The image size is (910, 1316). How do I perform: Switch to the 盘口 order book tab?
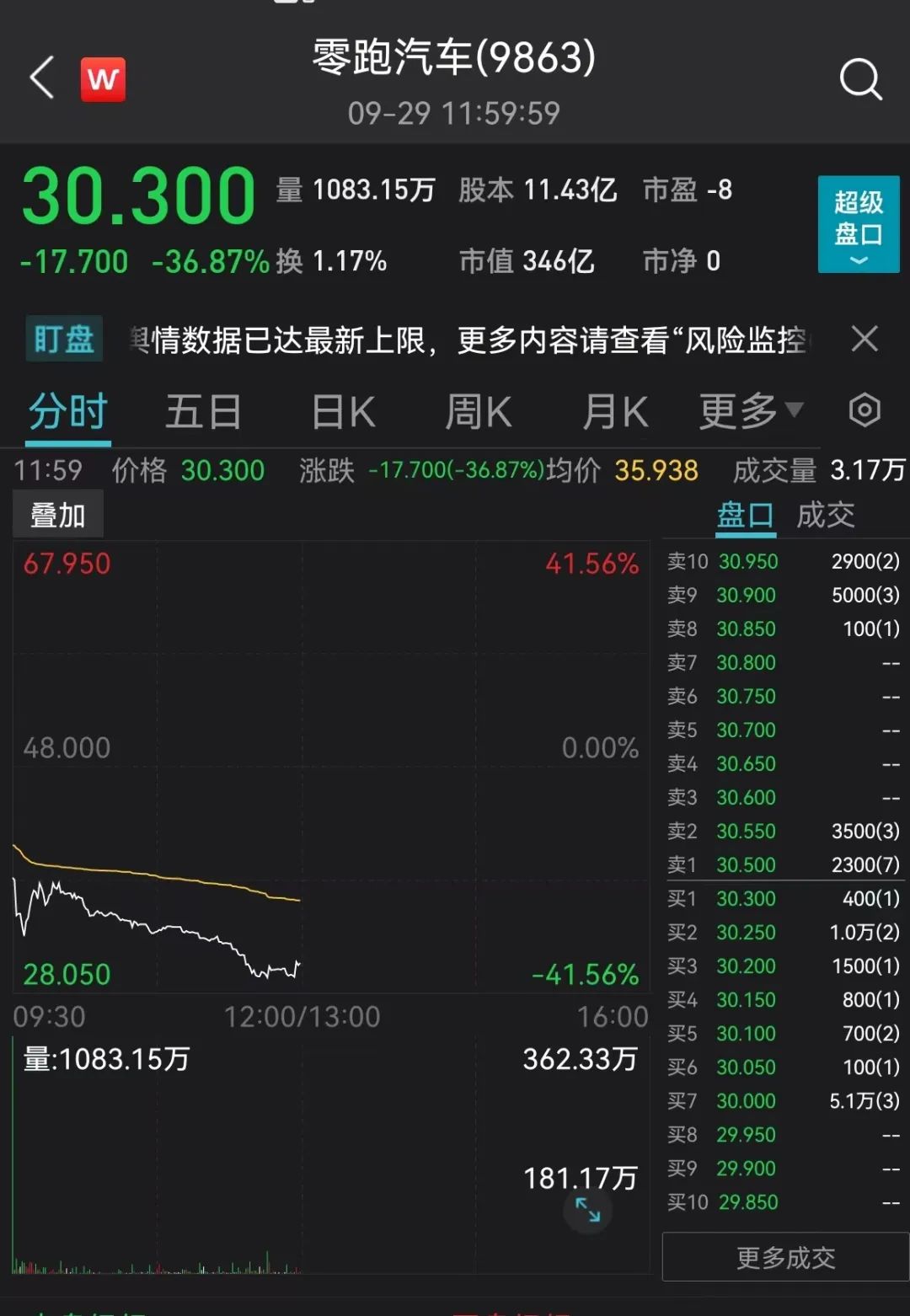click(746, 515)
